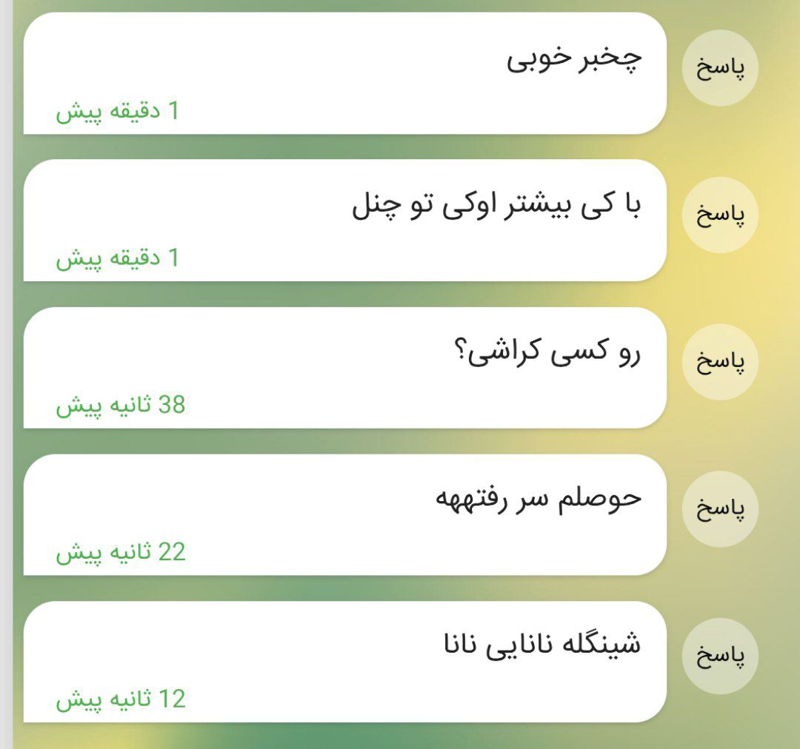
Task: Select پاسخ for شینگله نانایی نانا
Action: click(x=720, y=656)
